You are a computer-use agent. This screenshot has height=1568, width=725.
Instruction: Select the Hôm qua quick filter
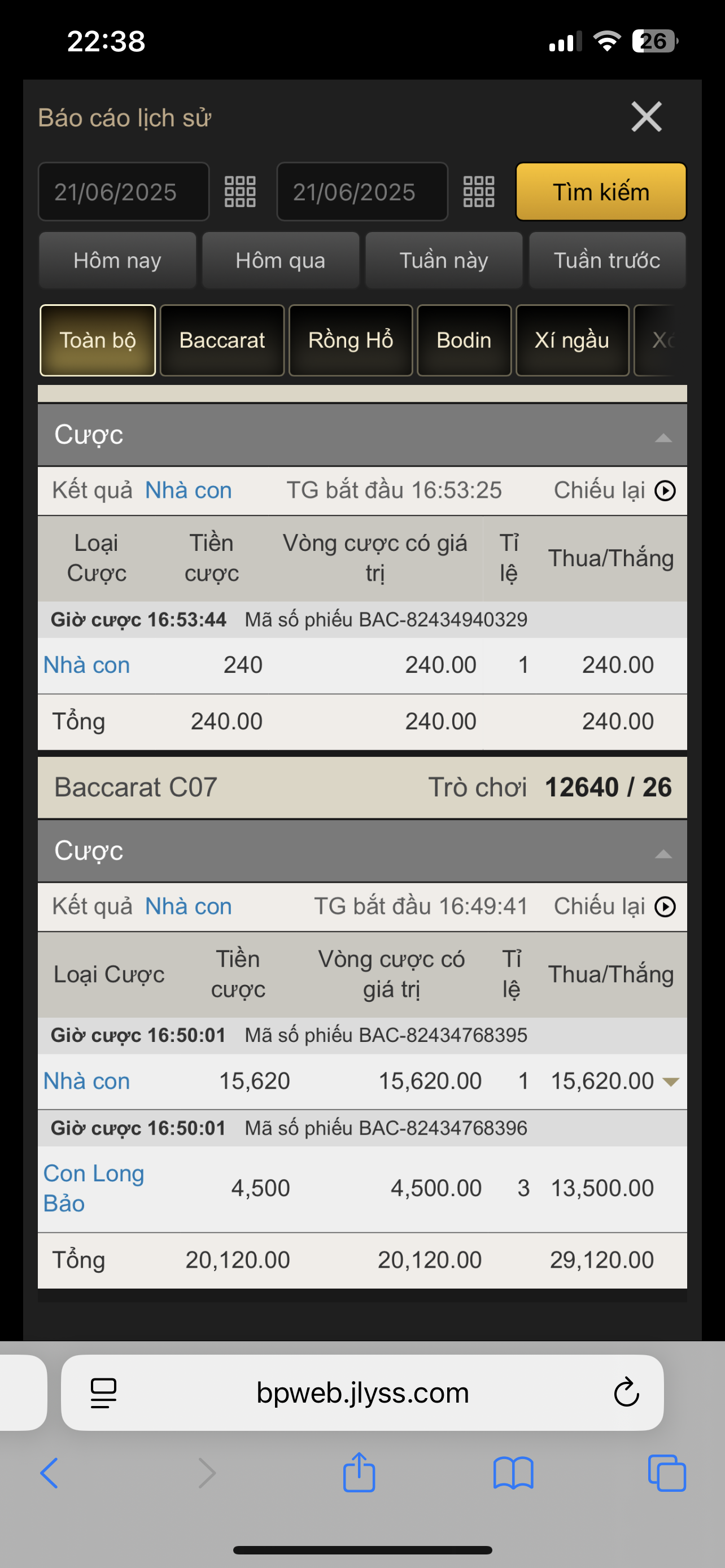click(x=281, y=261)
